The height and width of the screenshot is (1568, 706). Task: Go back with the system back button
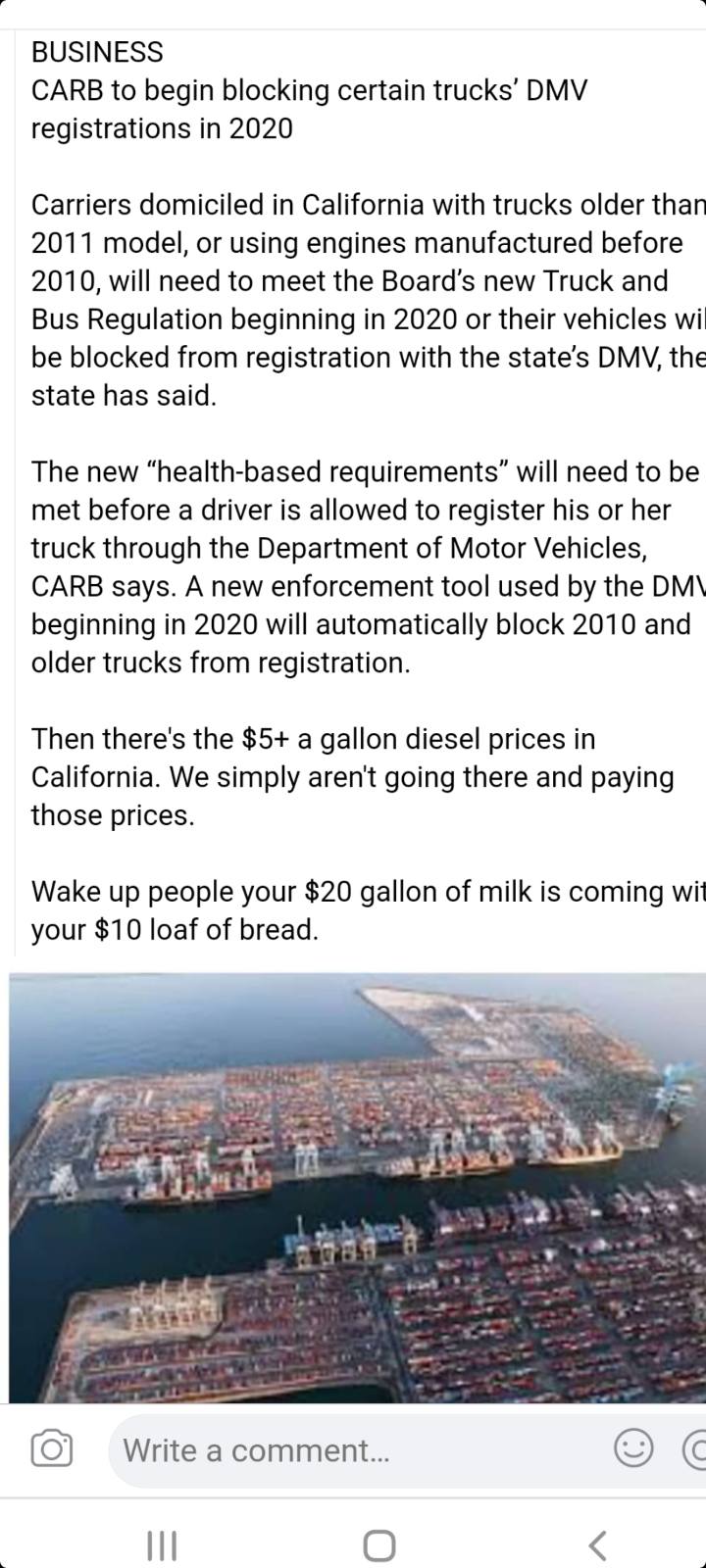(x=597, y=1545)
